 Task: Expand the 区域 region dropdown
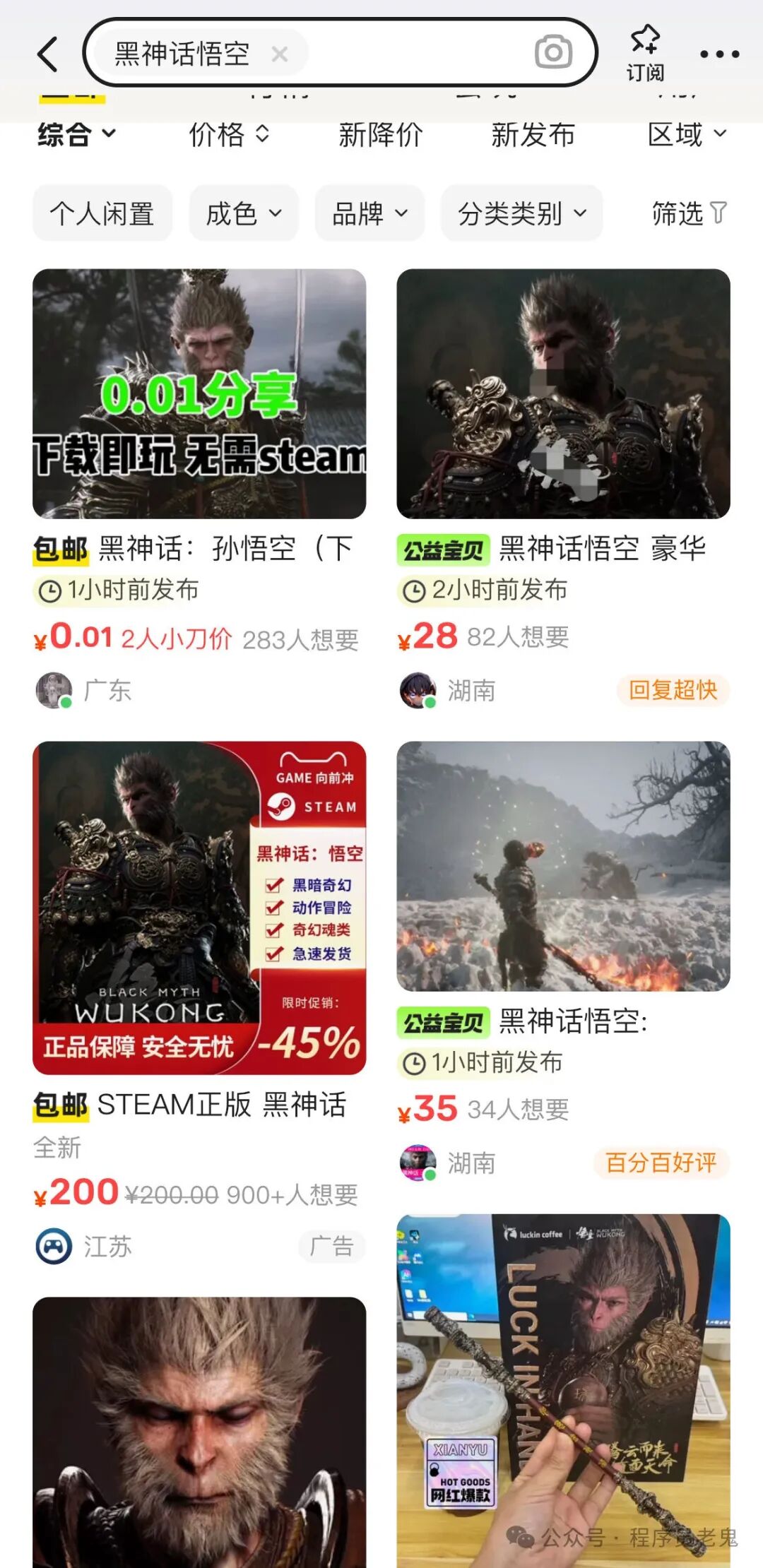click(x=687, y=134)
